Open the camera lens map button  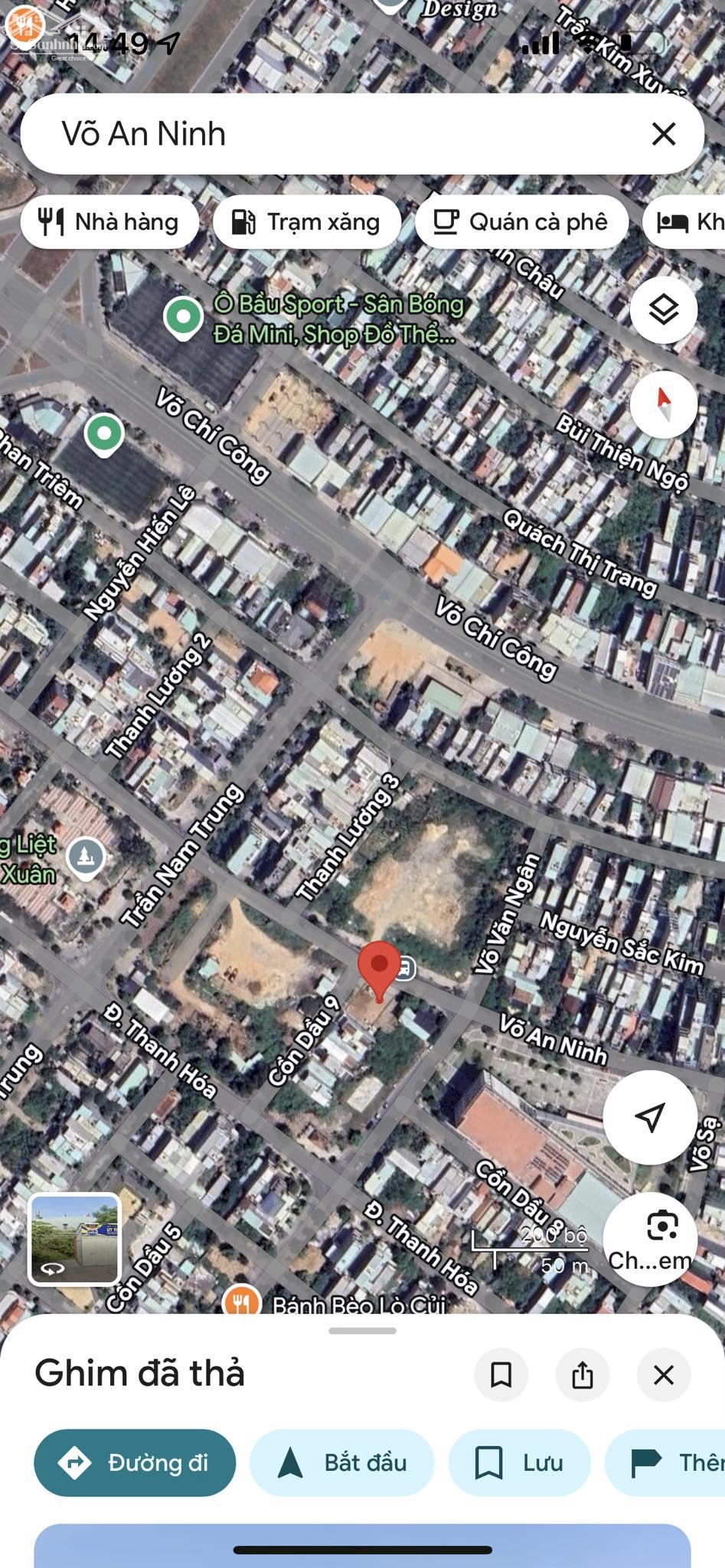click(650, 1238)
